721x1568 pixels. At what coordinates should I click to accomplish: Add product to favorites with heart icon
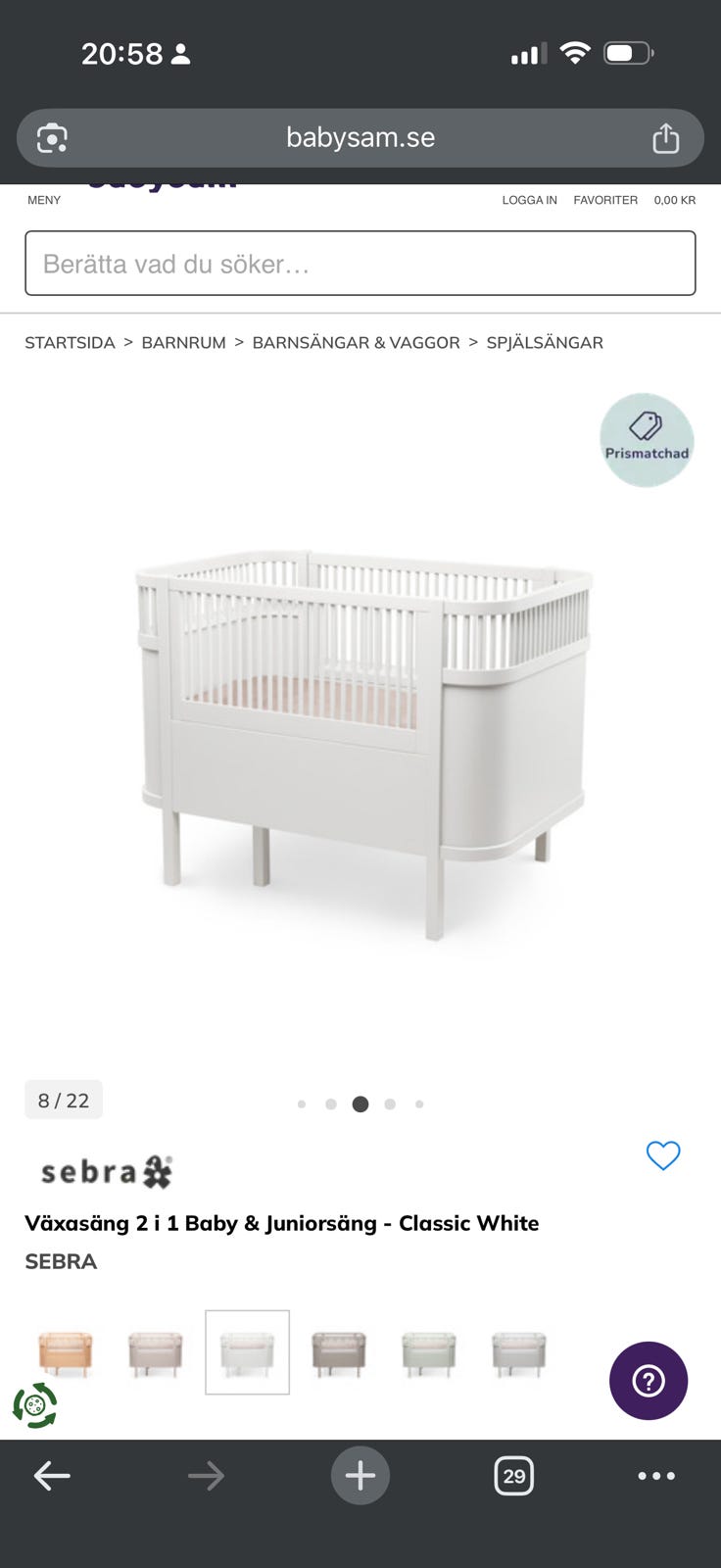663,1155
